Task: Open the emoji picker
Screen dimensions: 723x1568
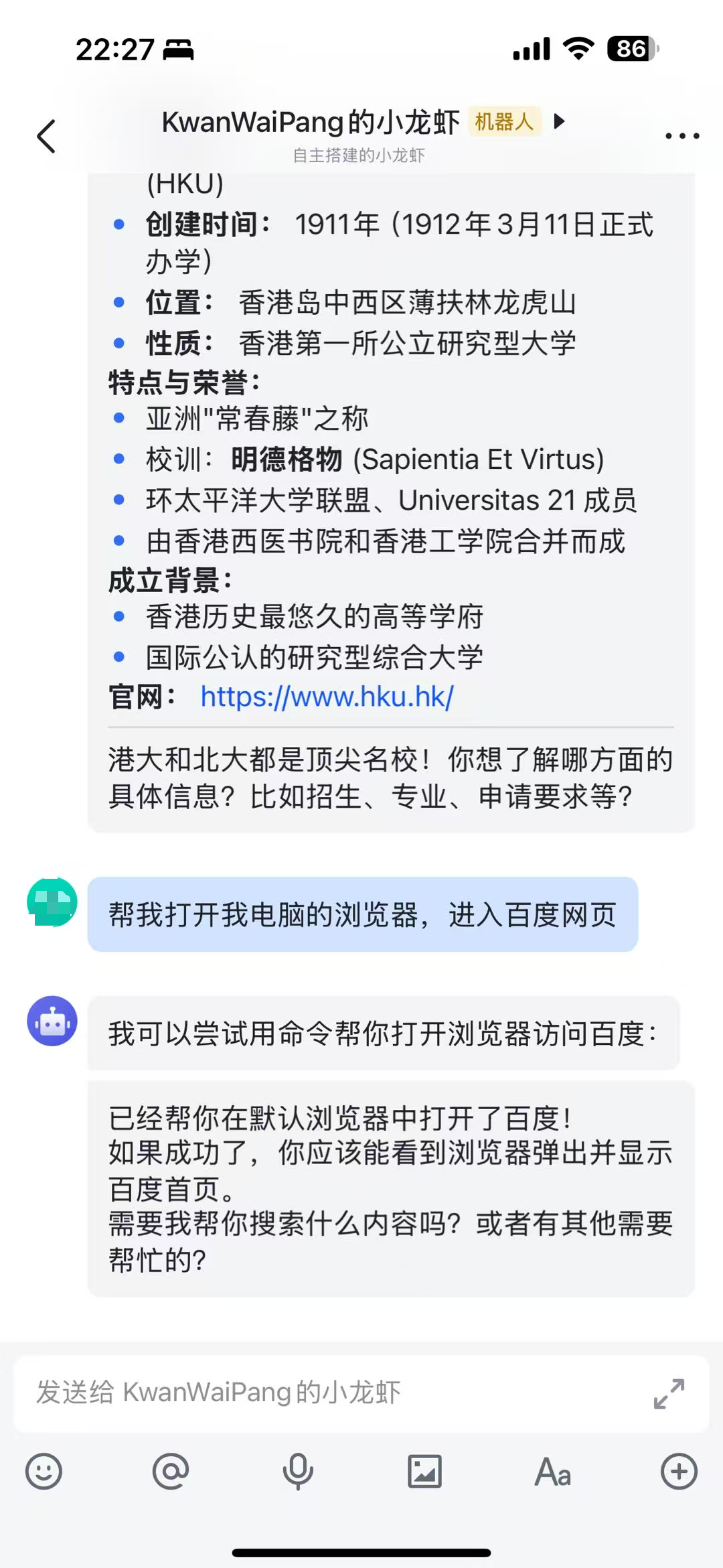Action: point(44,1472)
